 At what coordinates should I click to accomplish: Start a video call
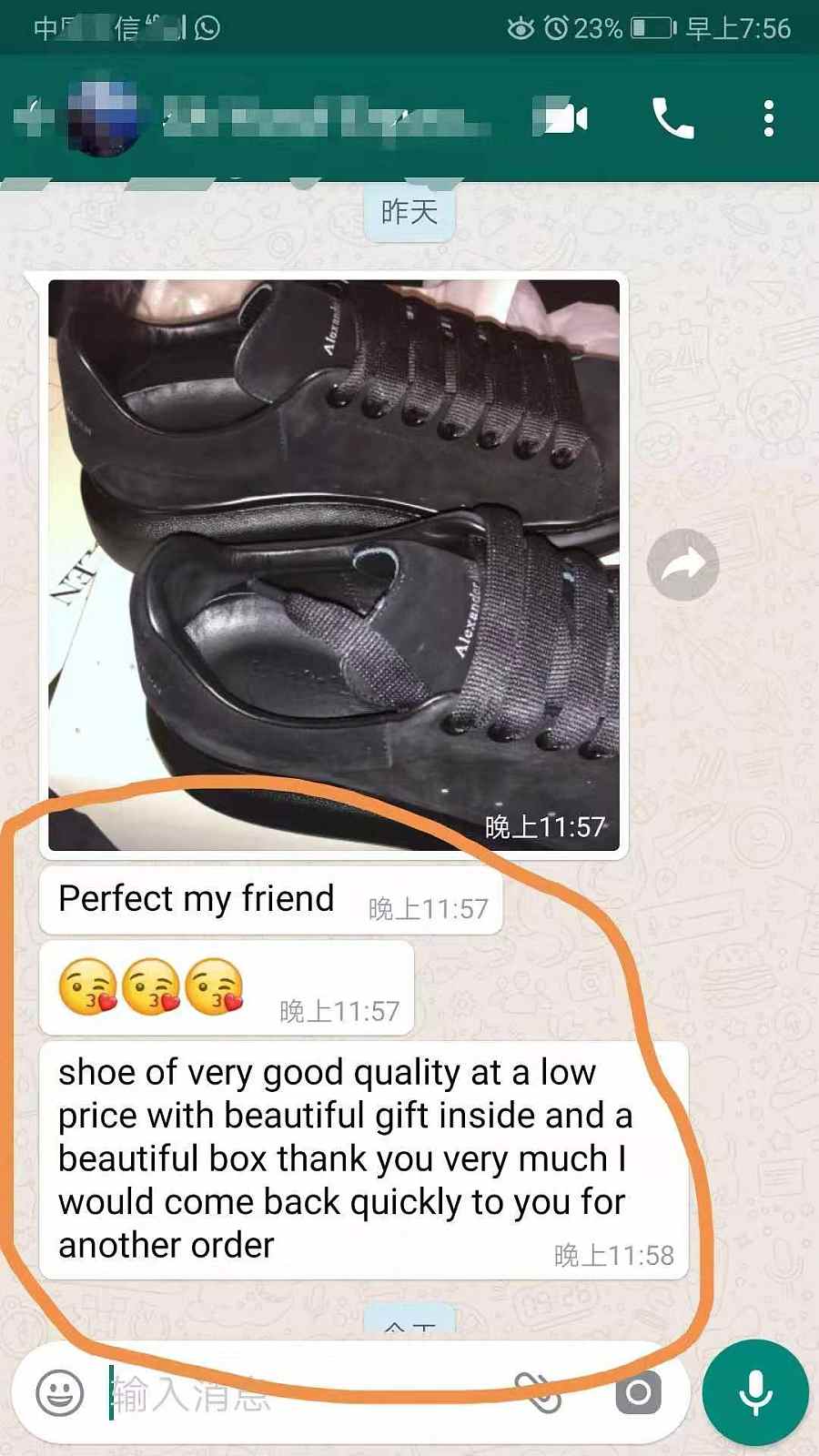(x=561, y=118)
